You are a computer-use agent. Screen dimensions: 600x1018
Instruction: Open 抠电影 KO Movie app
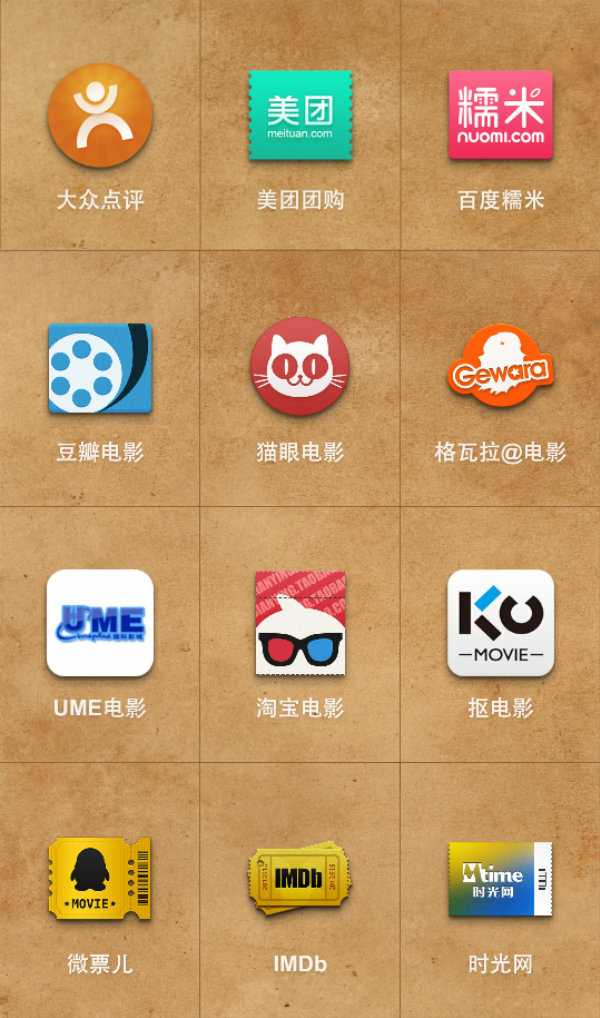[x=500, y=623]
